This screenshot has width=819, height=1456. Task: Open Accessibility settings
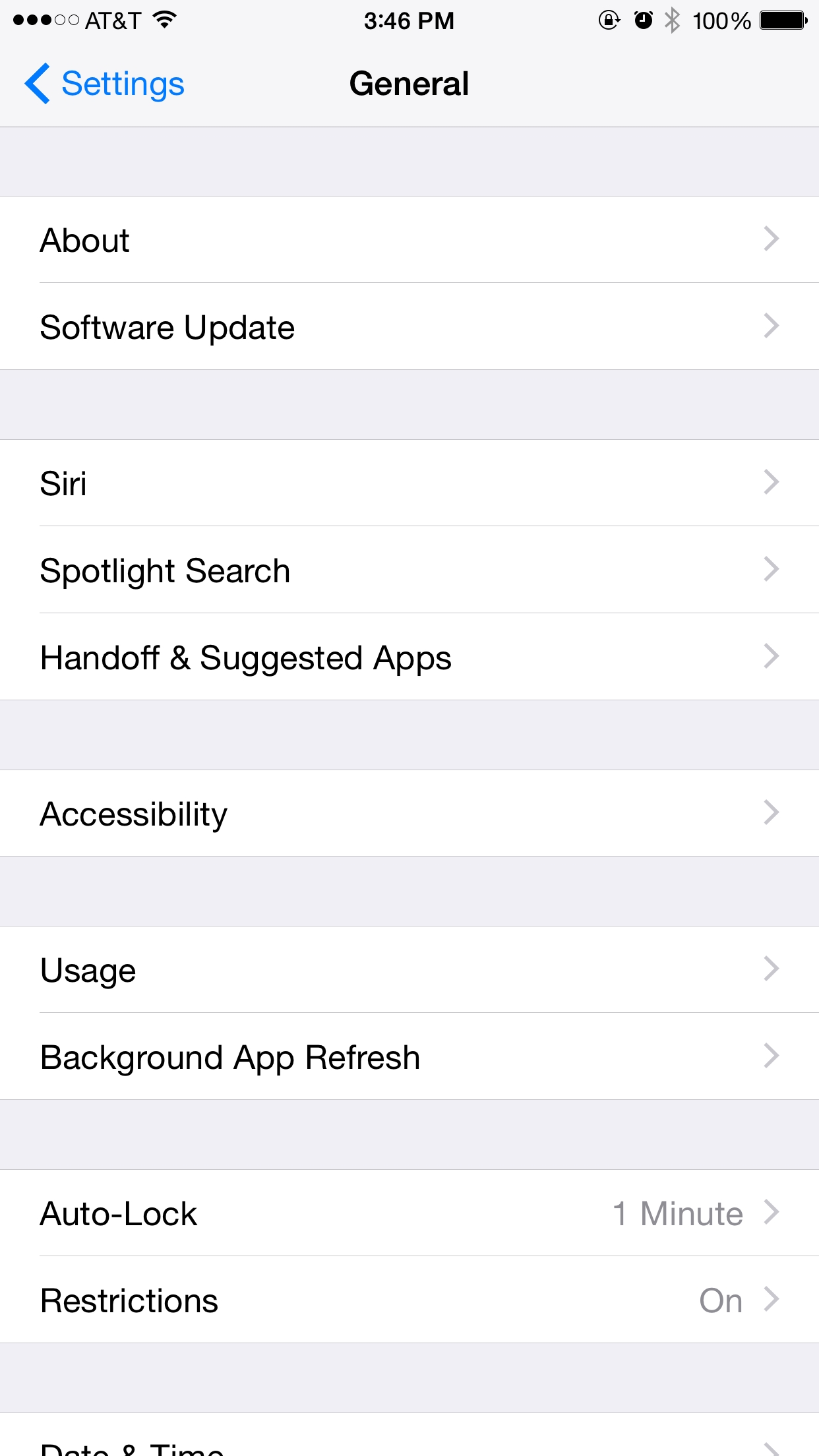[x=409, y=814]
